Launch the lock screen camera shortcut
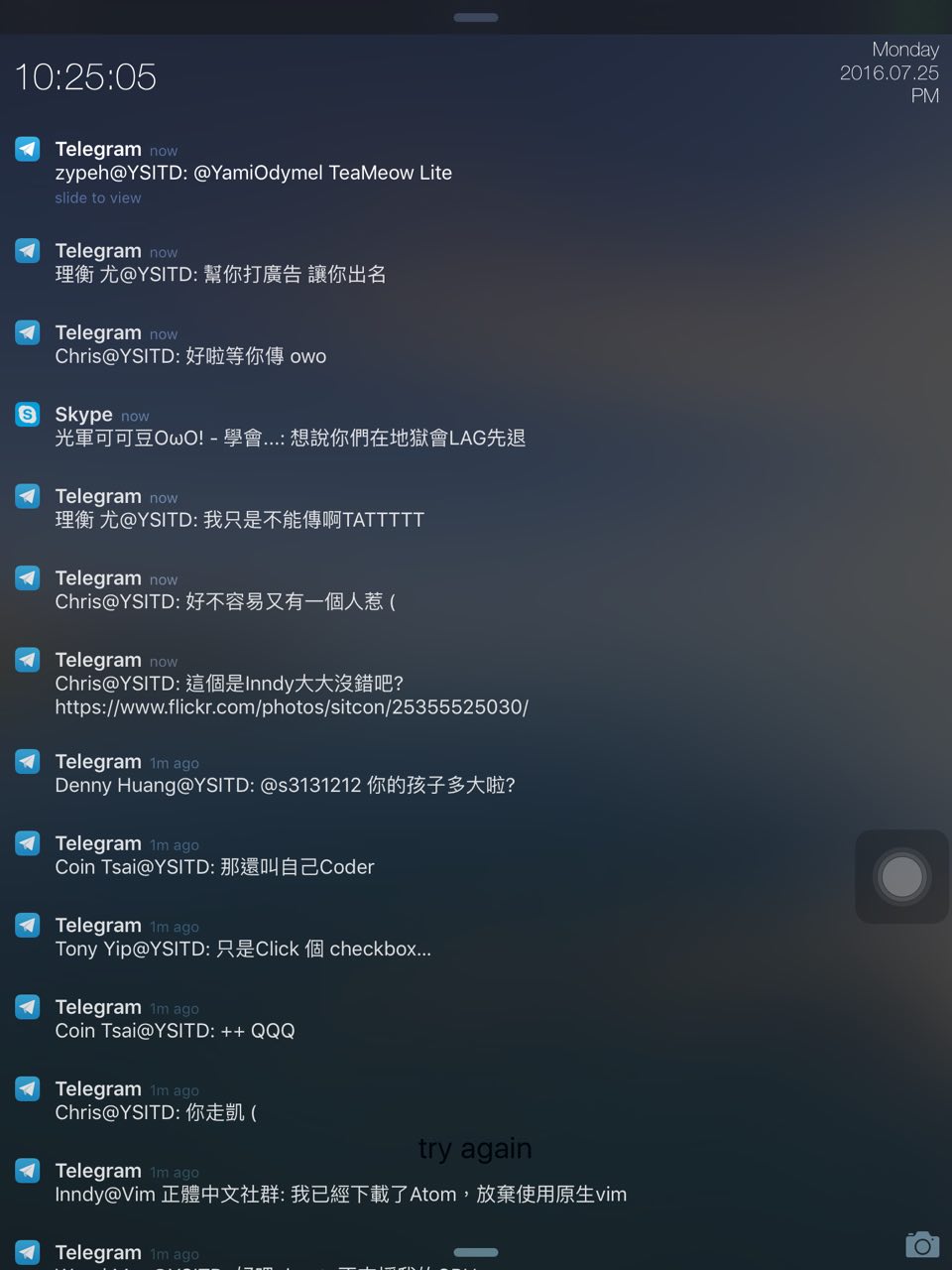This screenshot has height=1270, width=952. tap(922, 1244)
